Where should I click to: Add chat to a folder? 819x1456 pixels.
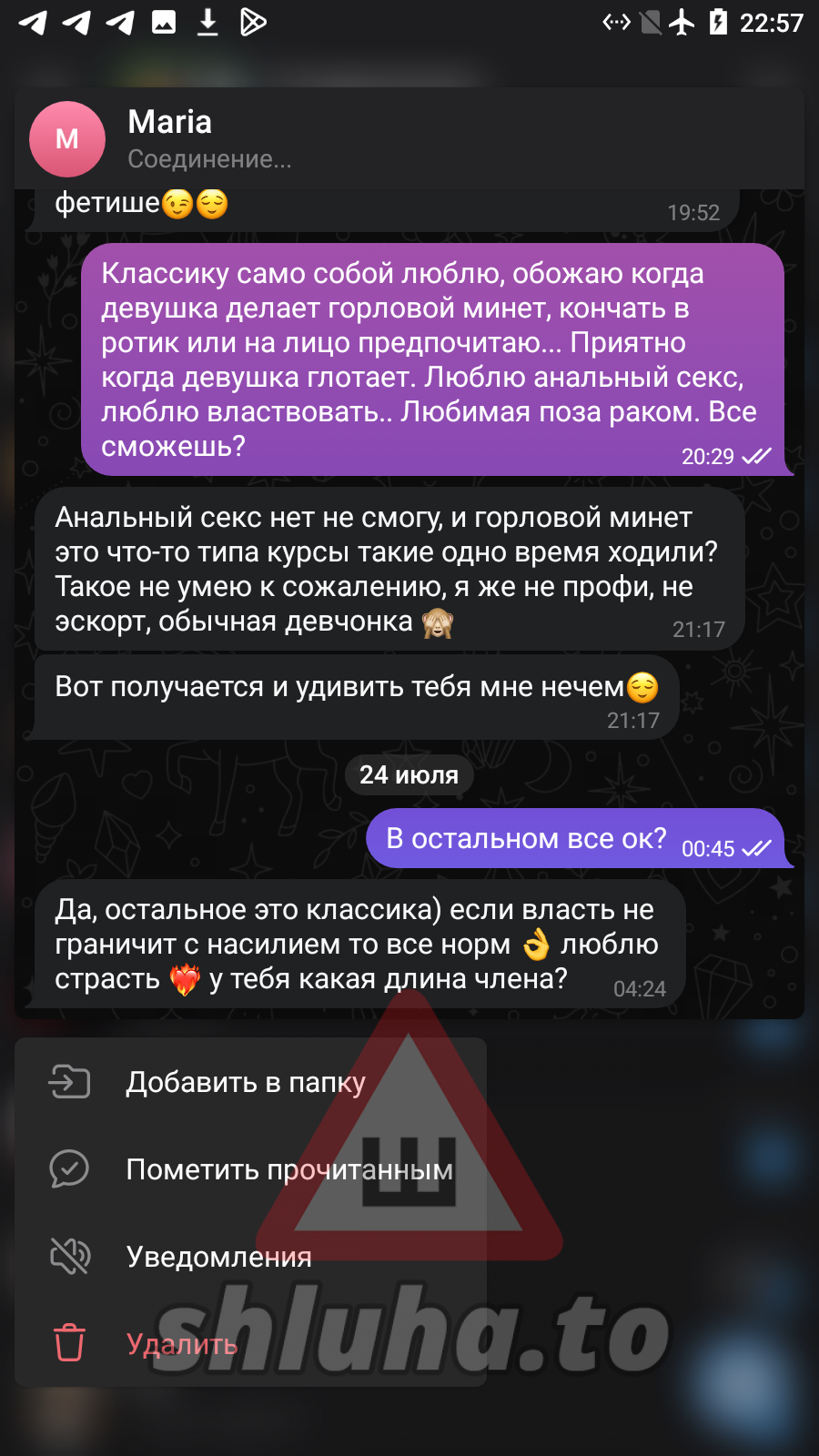pos(246,1082)
